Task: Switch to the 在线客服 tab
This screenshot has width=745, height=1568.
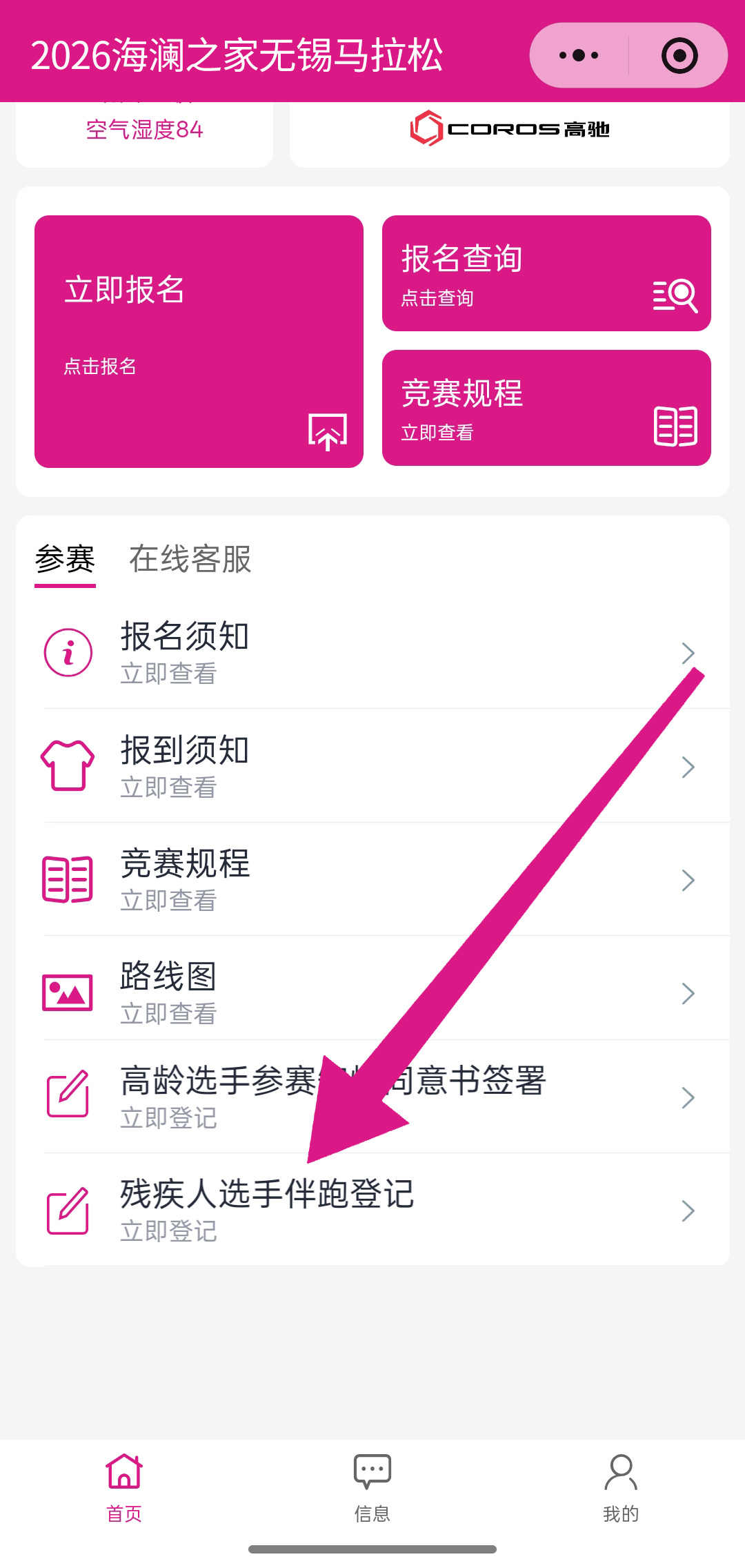Action: 190,559
